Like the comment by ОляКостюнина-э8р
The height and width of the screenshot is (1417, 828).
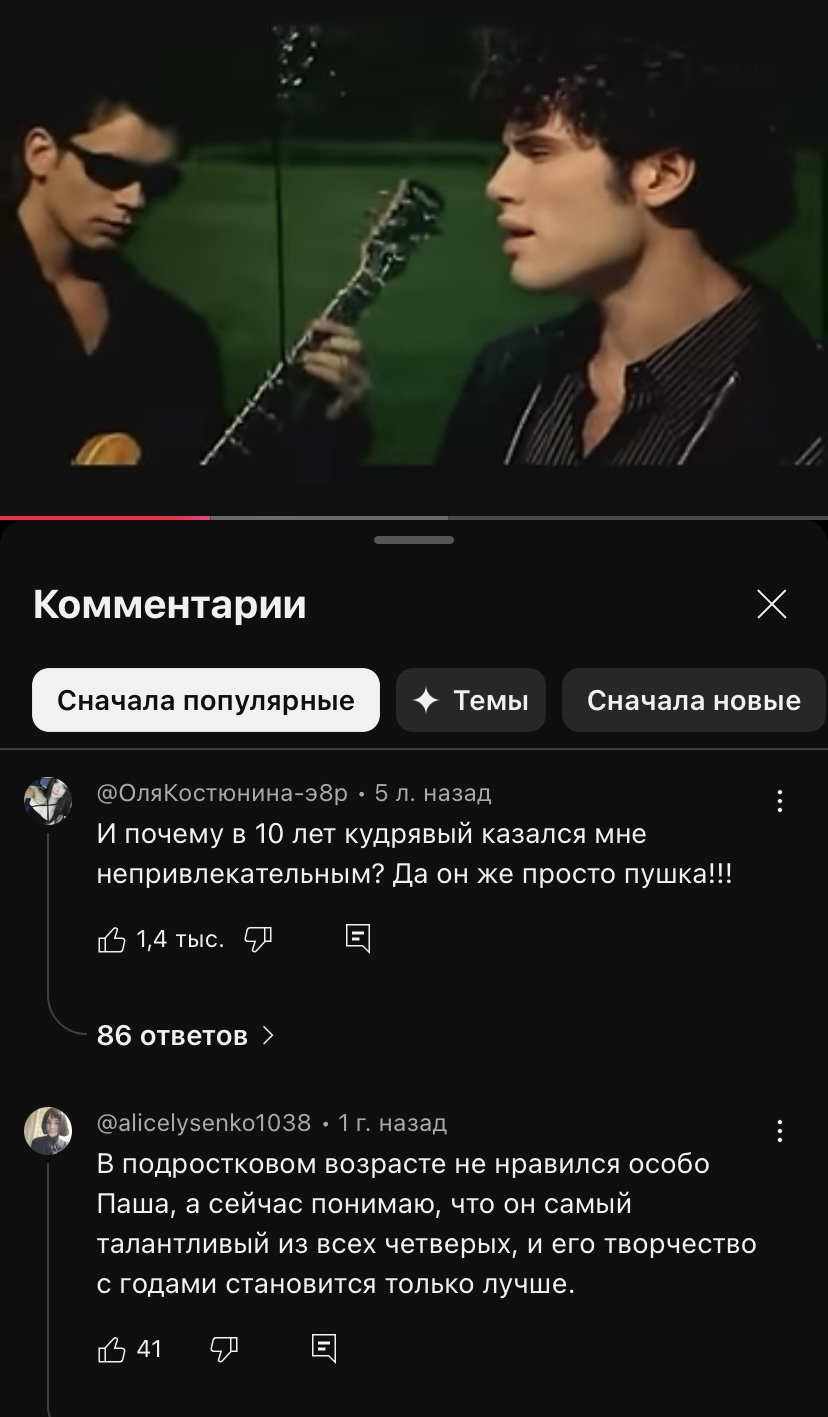tap(112, 939)
